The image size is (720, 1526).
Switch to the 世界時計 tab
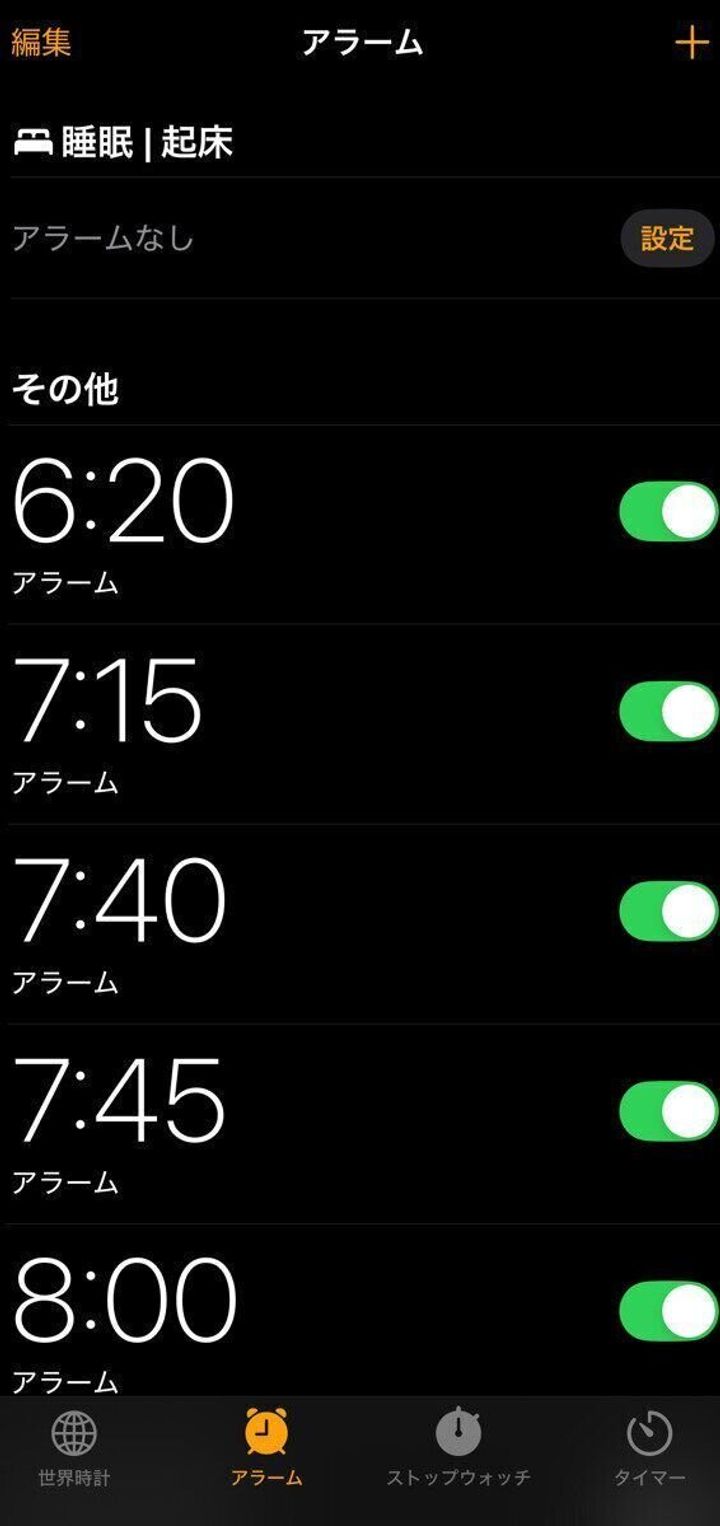[74, 1448]
